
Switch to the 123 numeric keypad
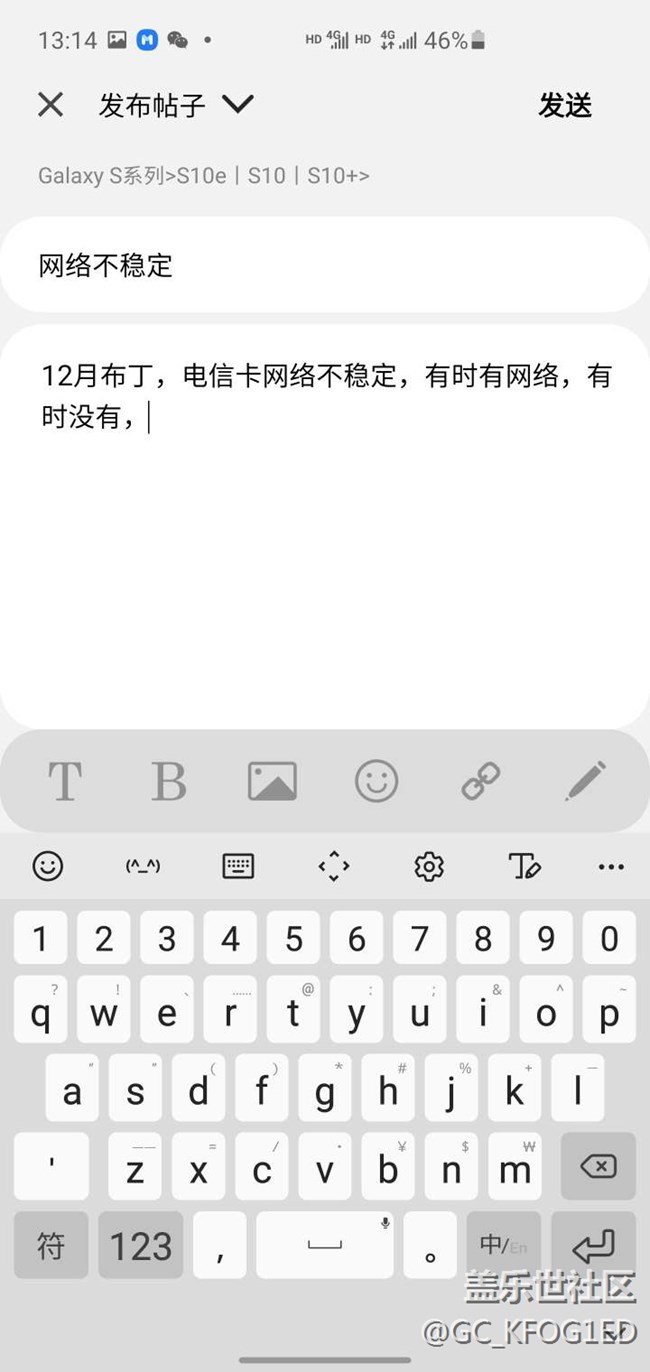click(x=140, y=1245)
